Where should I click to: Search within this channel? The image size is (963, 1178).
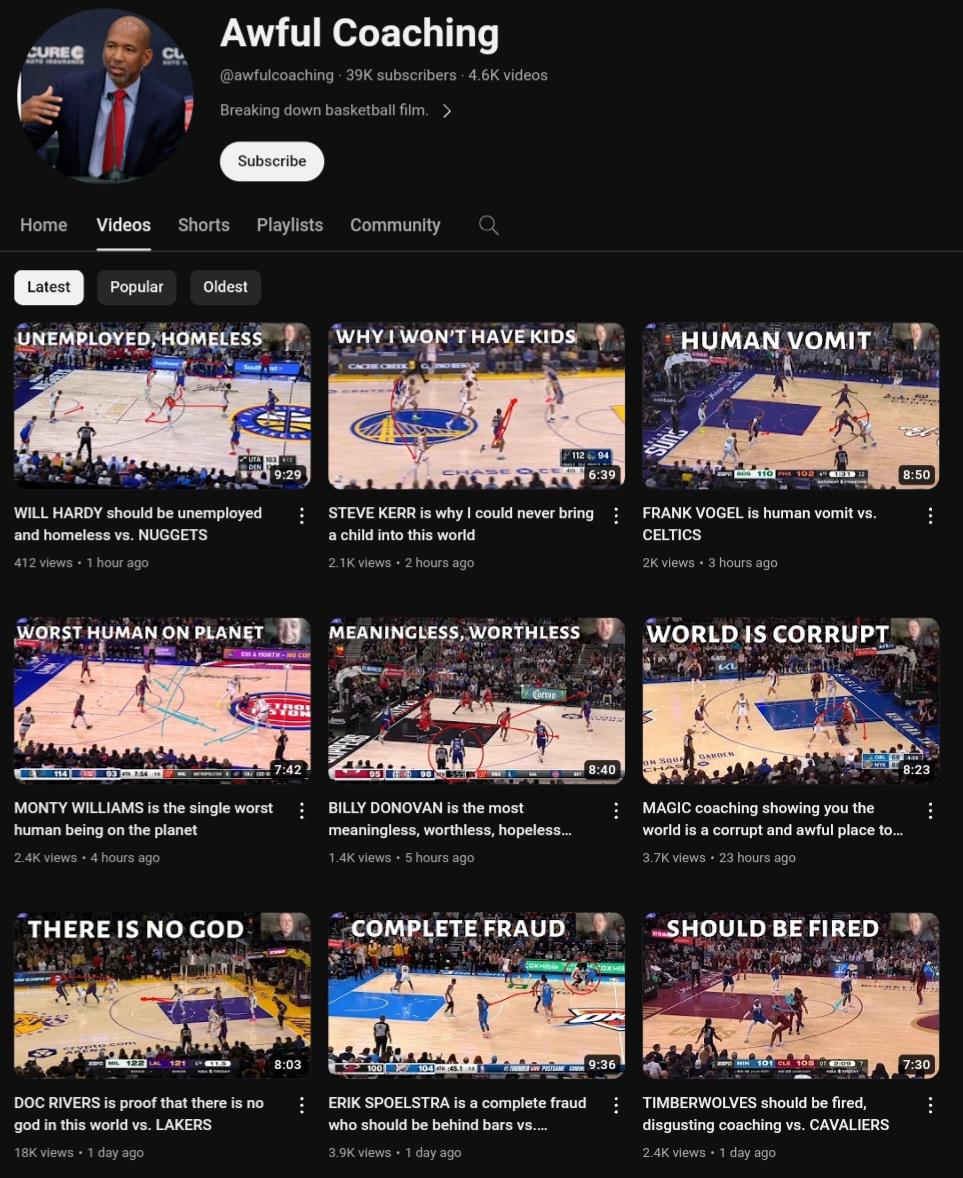(488, 225)
